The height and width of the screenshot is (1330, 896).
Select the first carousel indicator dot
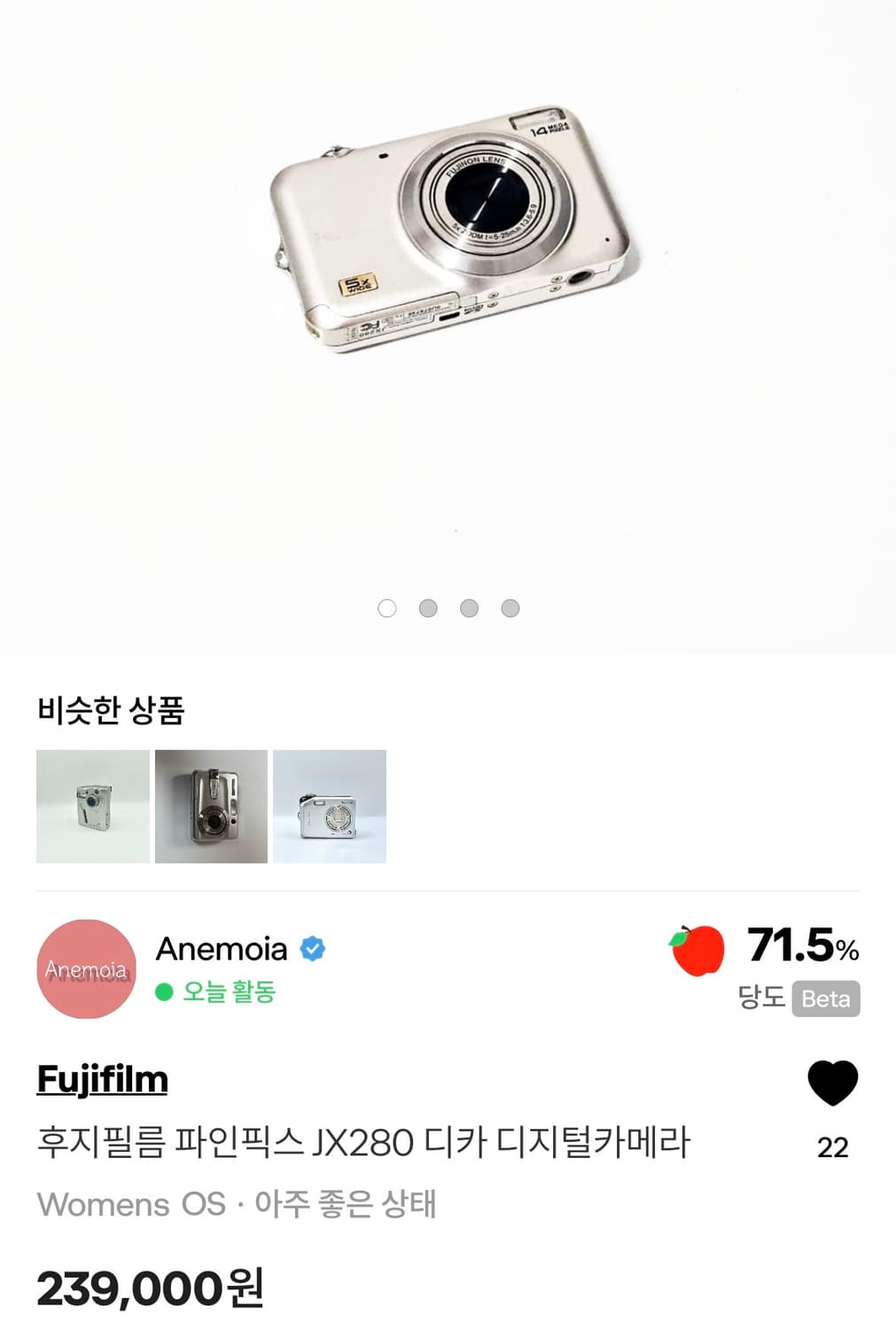(x=387, y=607)
